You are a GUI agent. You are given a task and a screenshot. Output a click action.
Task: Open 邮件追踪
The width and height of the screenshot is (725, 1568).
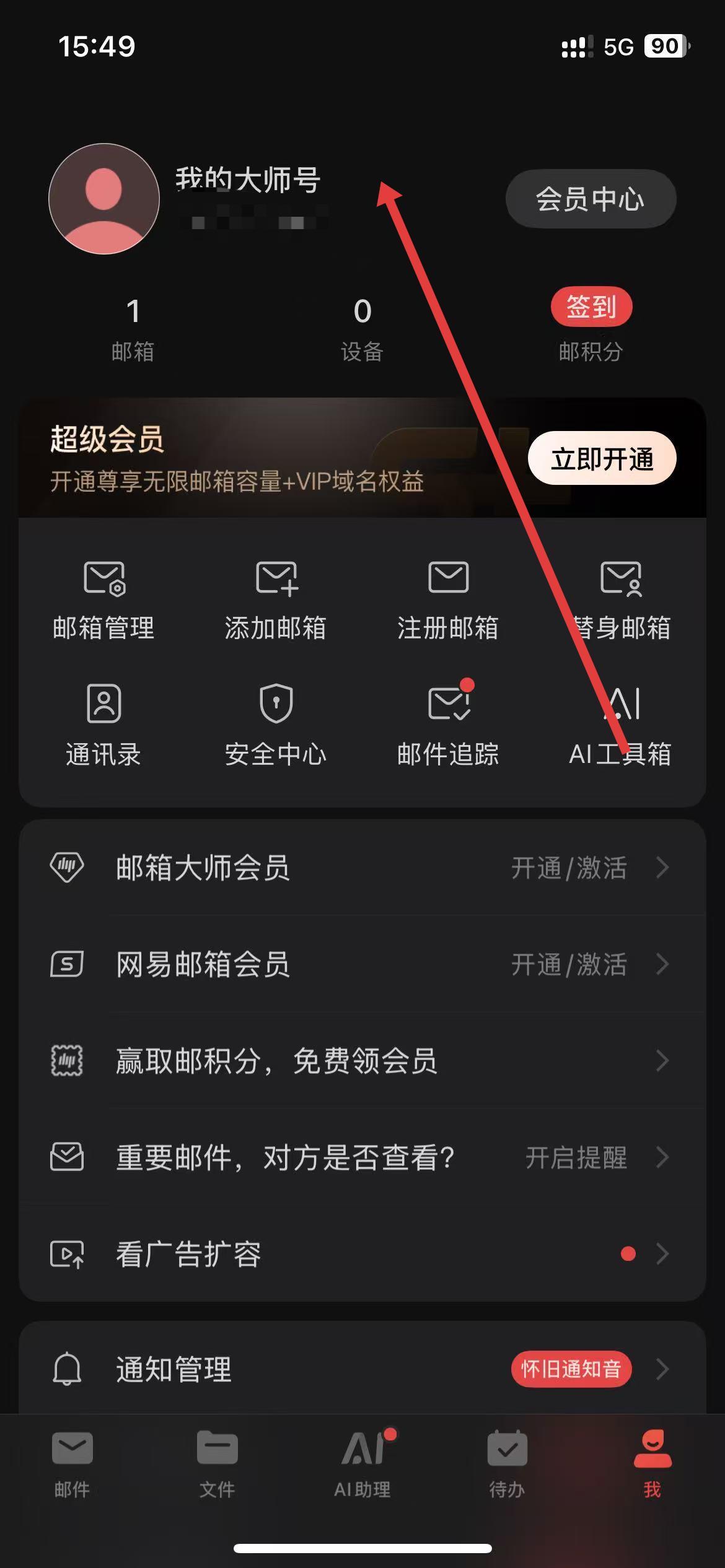tap(448, 725)
